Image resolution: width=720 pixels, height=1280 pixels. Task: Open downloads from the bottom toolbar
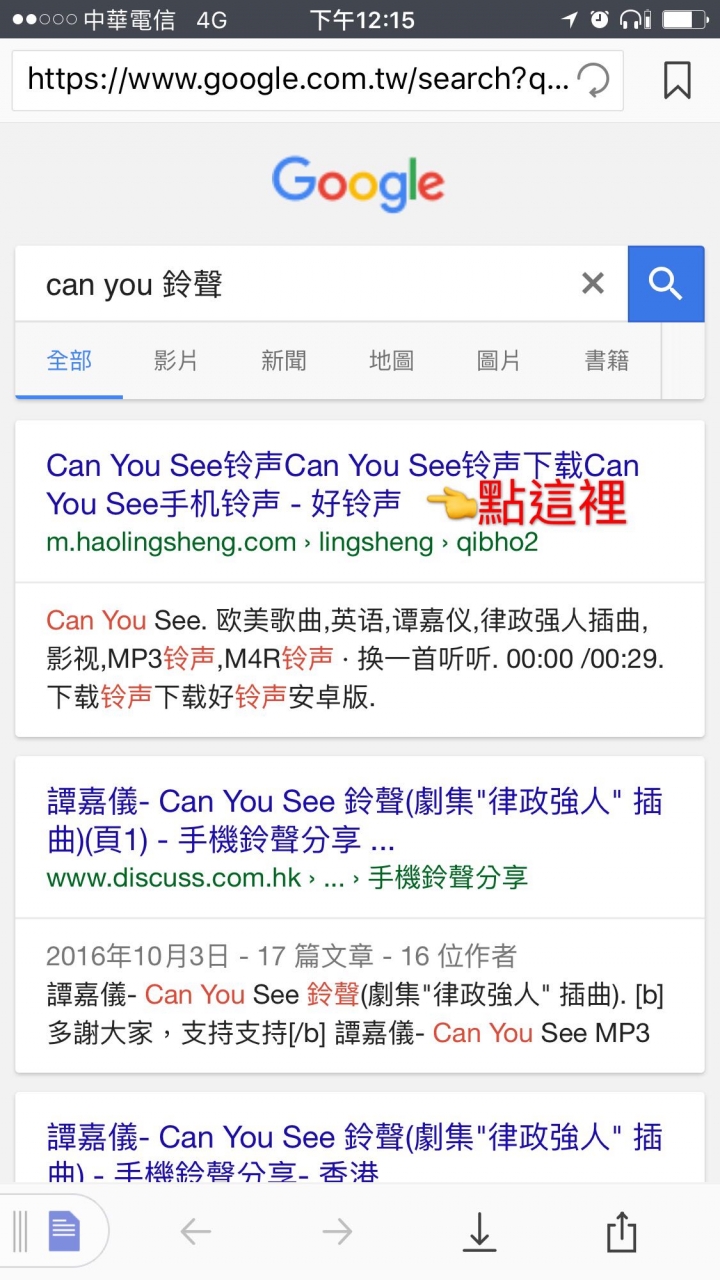point(480,1232)
